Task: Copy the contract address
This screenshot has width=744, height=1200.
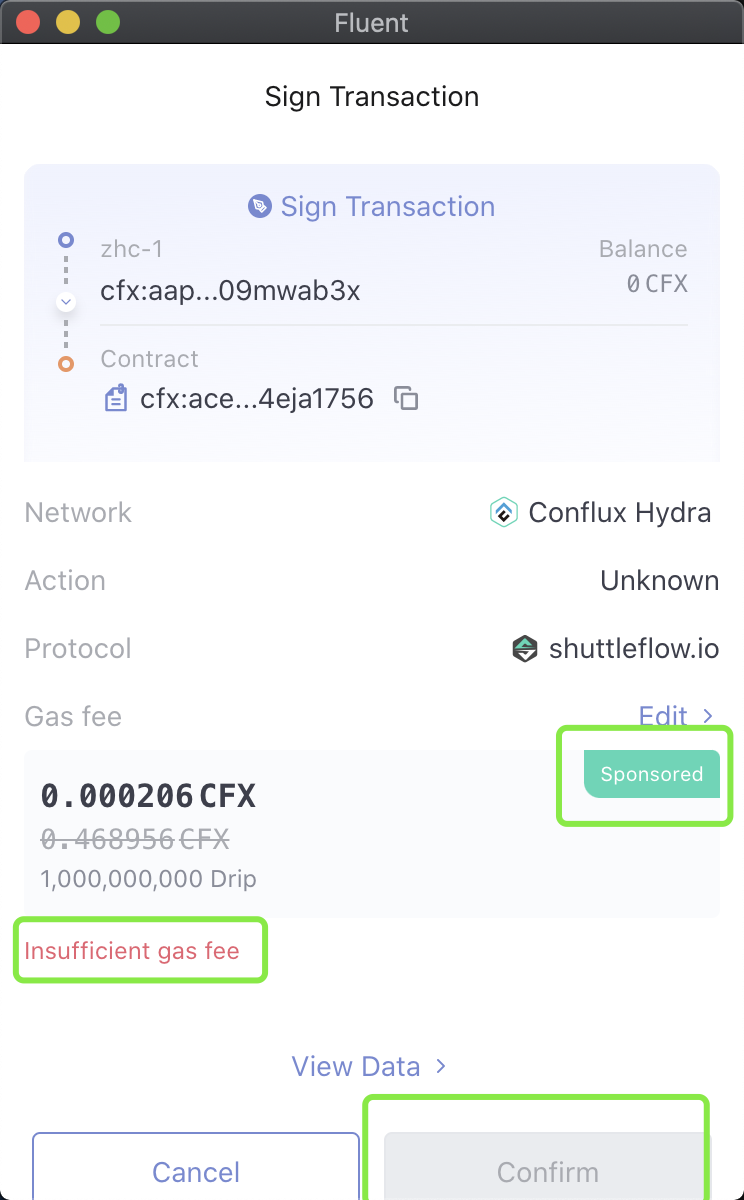Action: click(x=405, y=399)
